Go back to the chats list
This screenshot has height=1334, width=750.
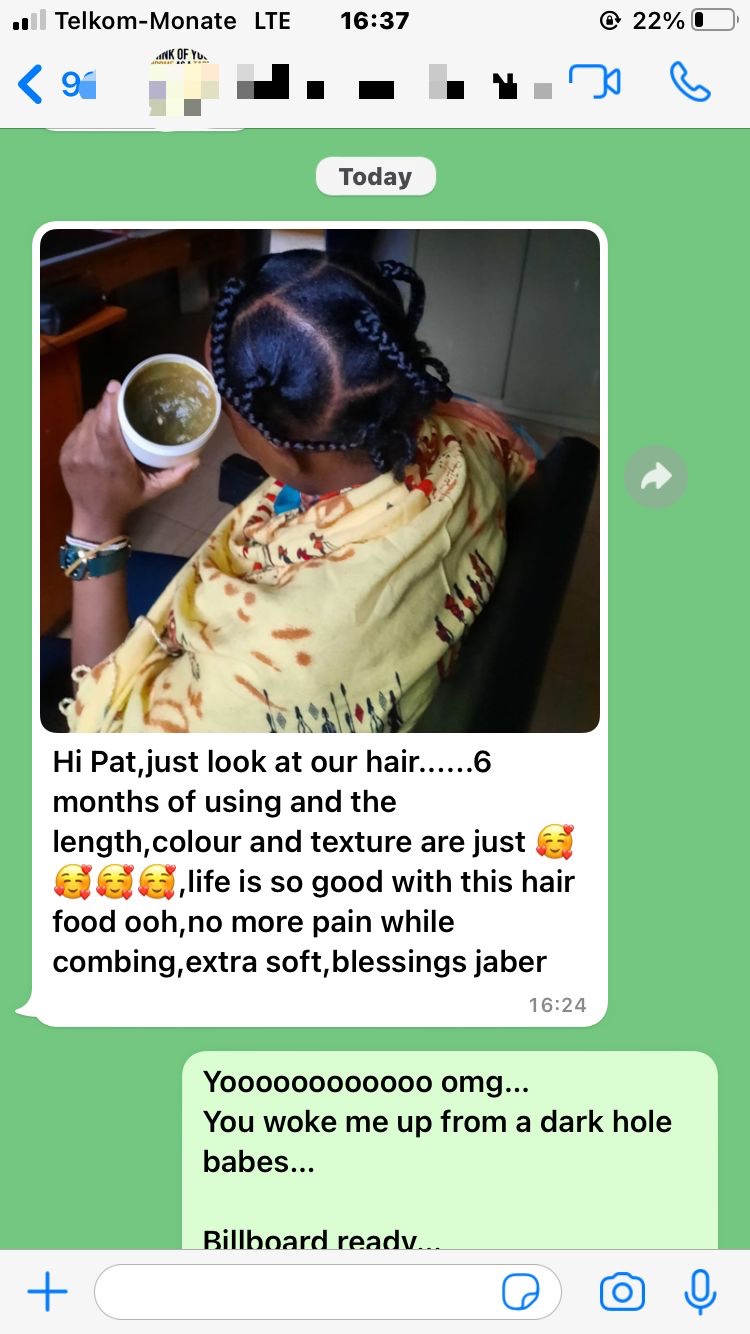[32, 84]
